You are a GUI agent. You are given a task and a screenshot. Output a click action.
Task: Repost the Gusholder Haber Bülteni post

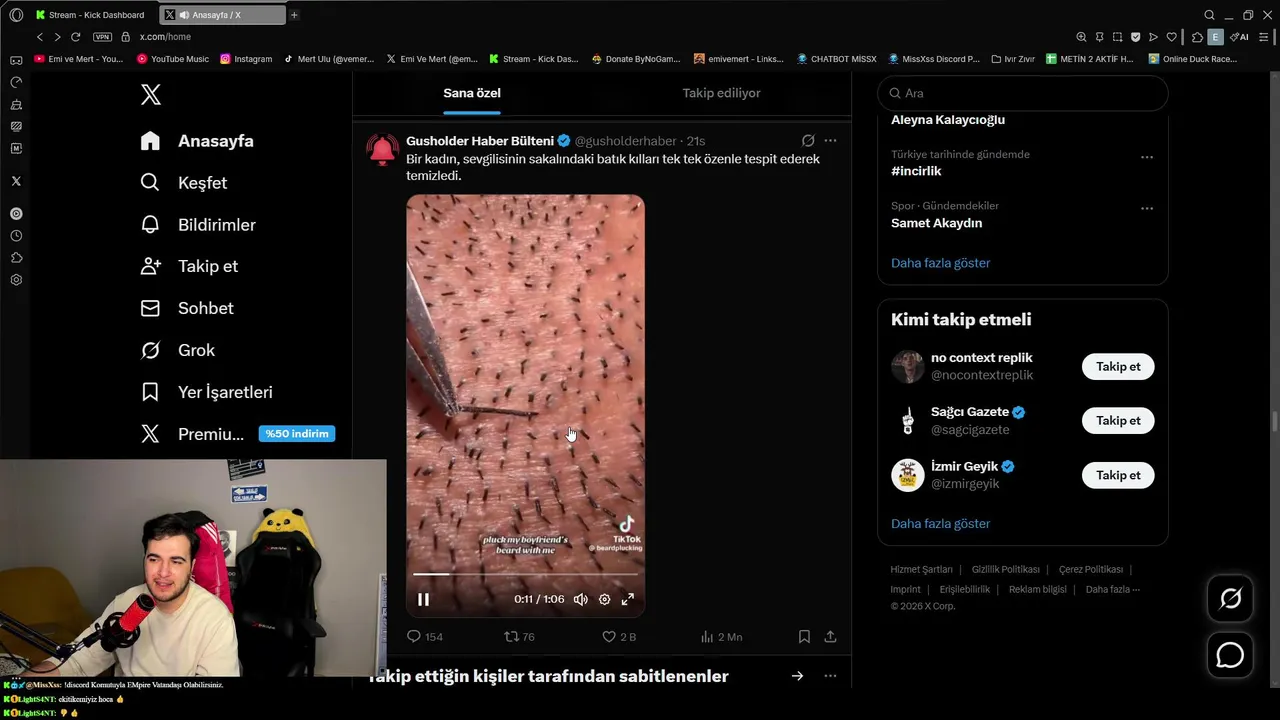click(x=511, y=636)
